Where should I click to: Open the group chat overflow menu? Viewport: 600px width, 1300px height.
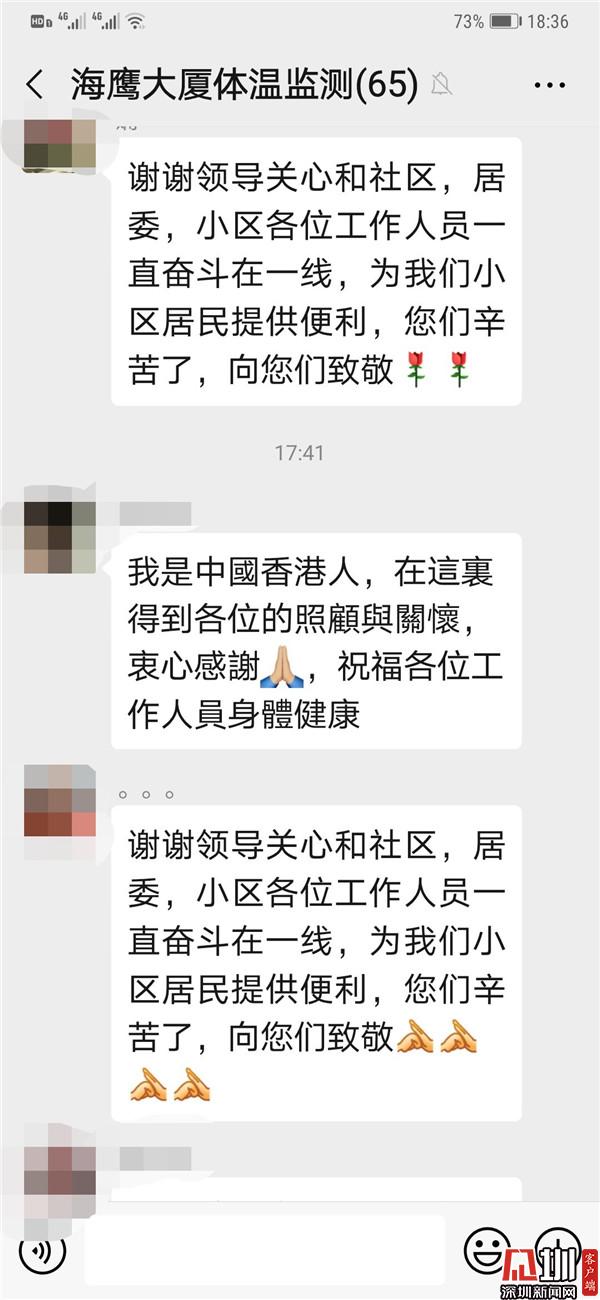coord(549,86)
